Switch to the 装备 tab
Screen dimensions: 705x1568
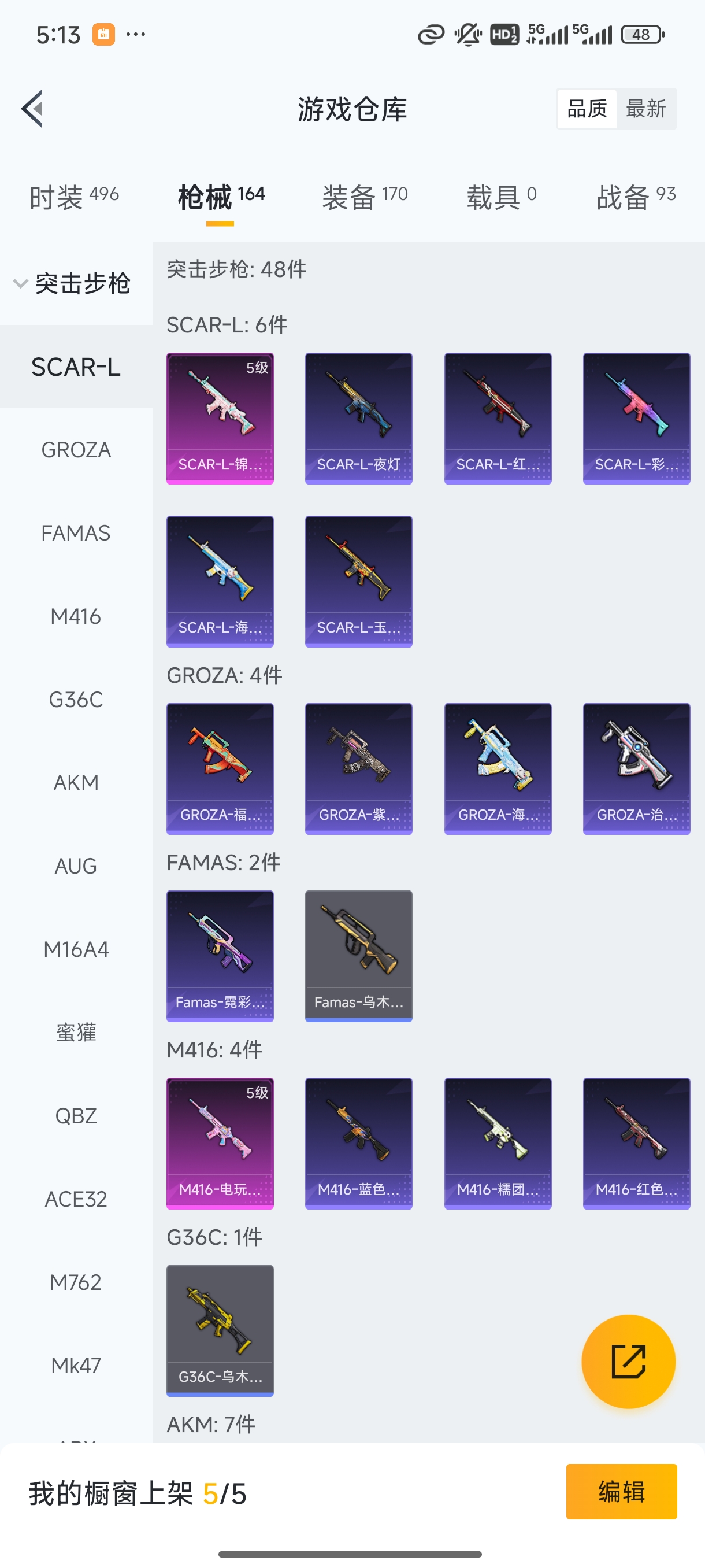pos(365,197)
